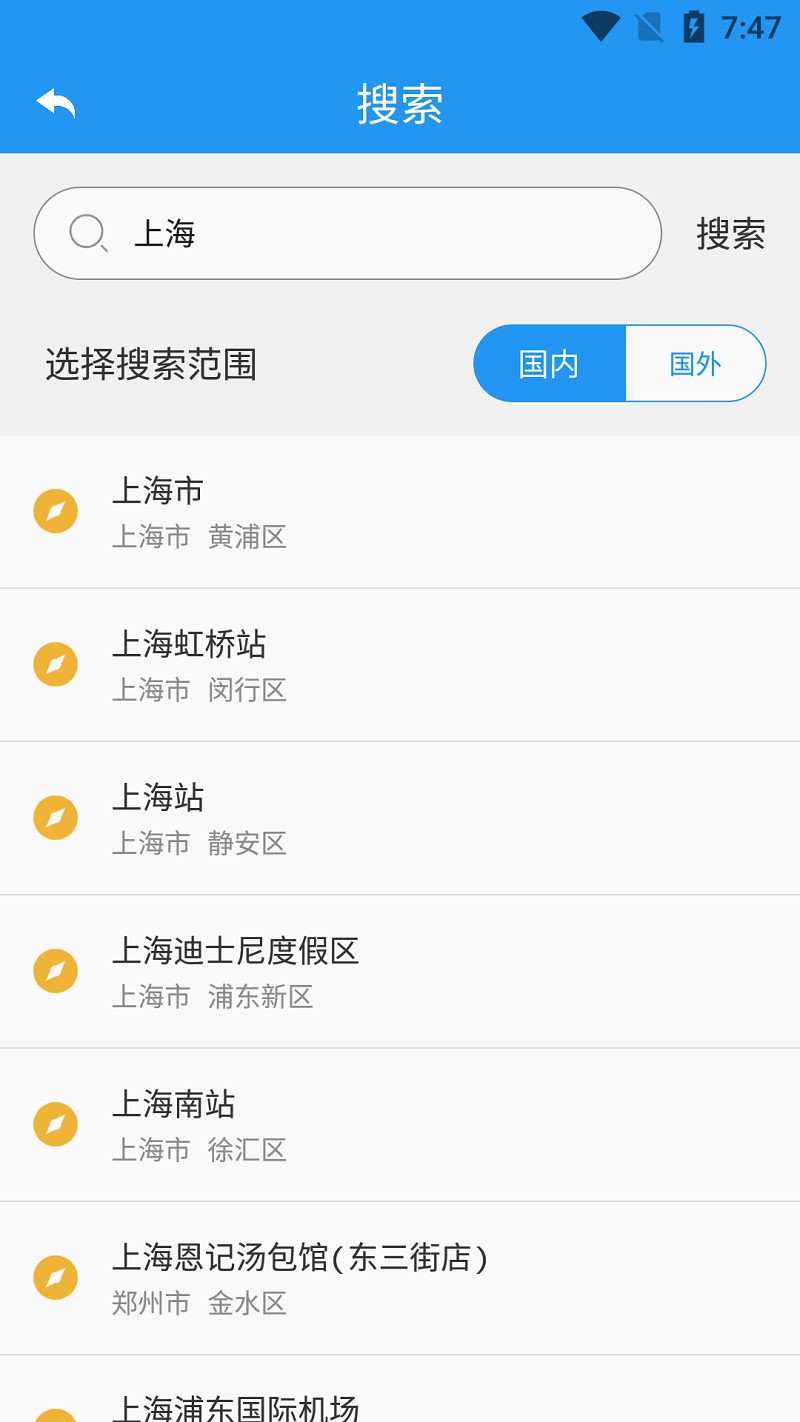Click the 搜索 title in the header
Screen dimensions: 800x1422
pos(399,106)
